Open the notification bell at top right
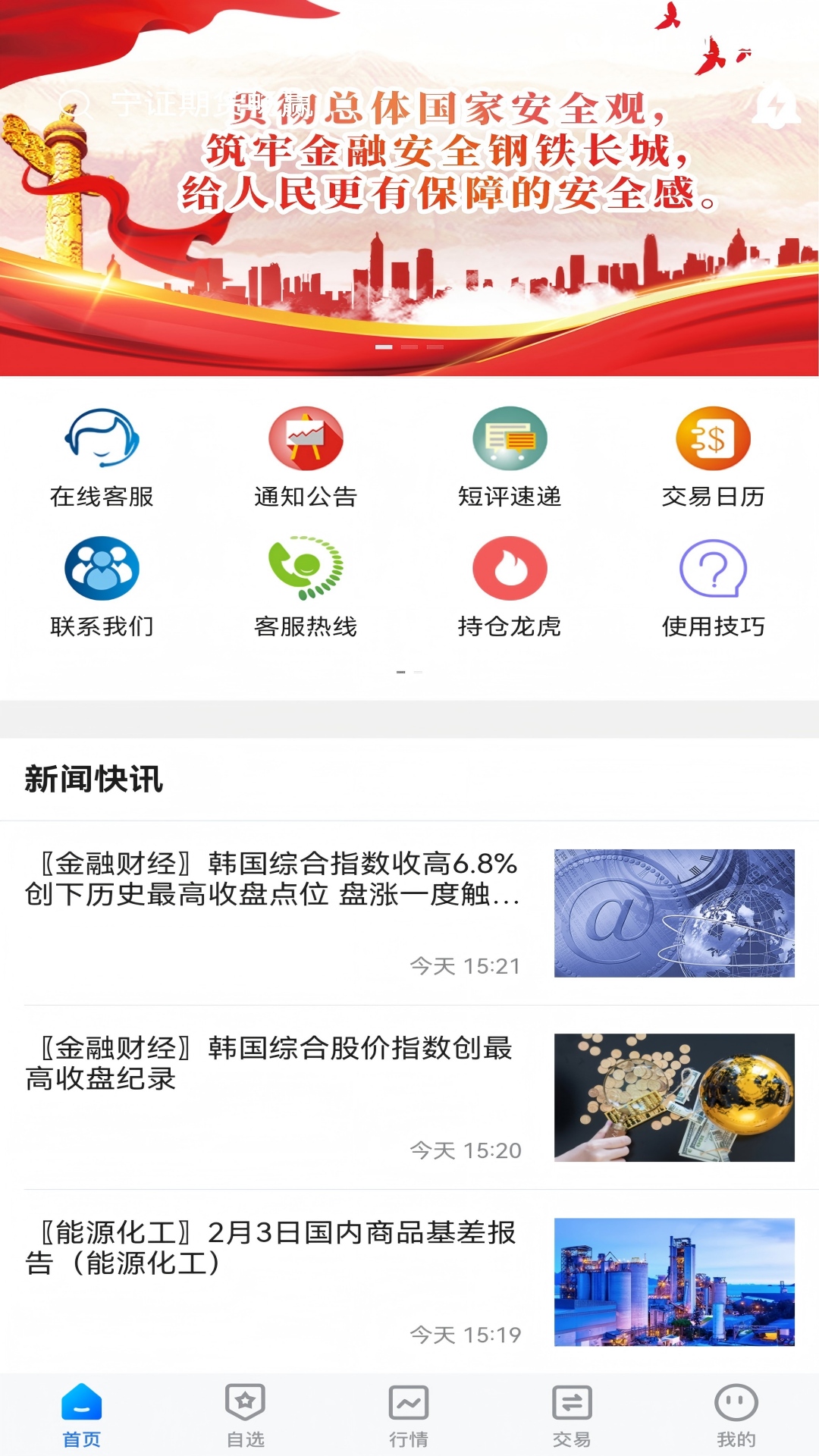This screenshot has height=1456, width=819. (776, 106)
